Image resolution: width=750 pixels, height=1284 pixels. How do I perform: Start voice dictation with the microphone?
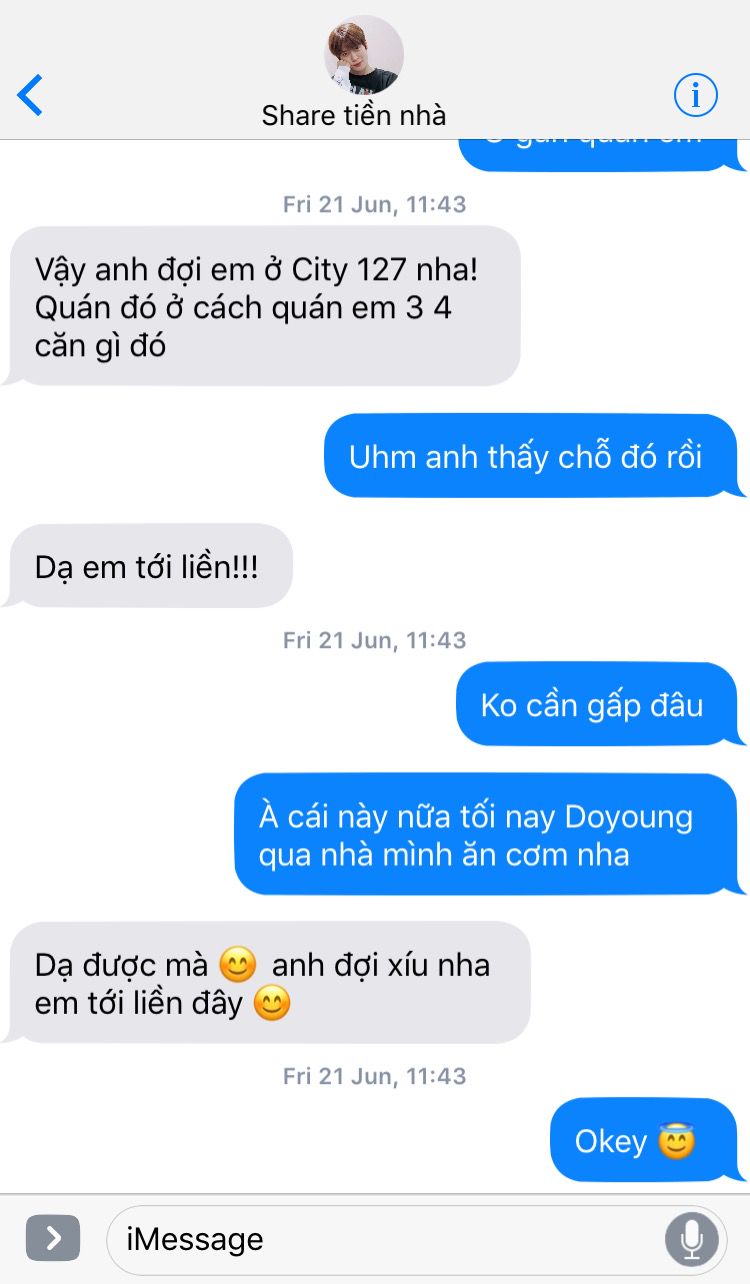(692, 1240)
